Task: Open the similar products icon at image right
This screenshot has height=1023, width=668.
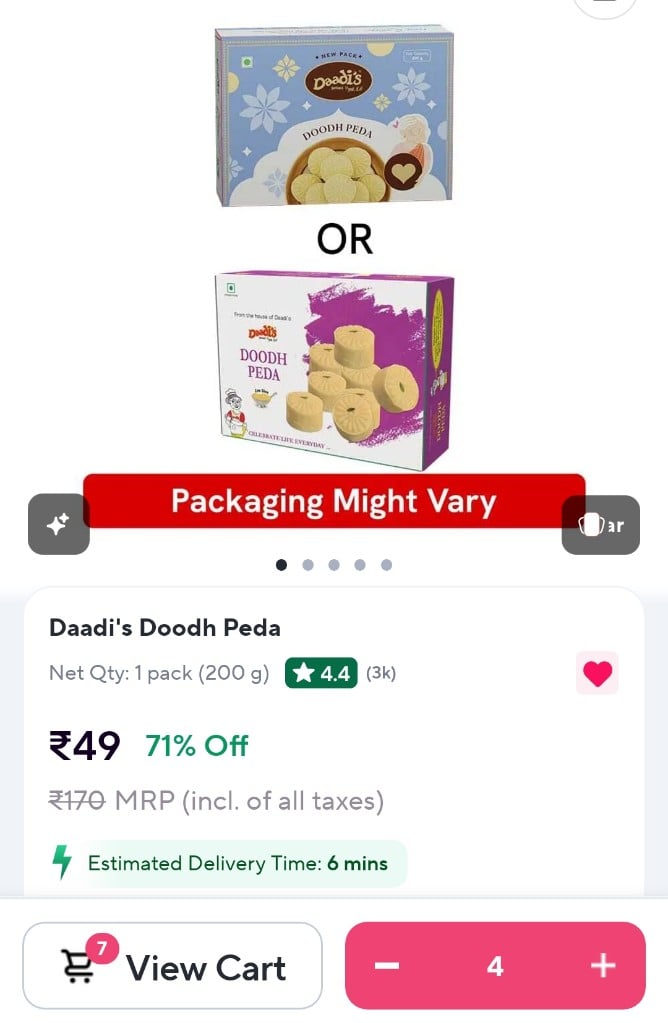Action: click(x=600, y=524)
